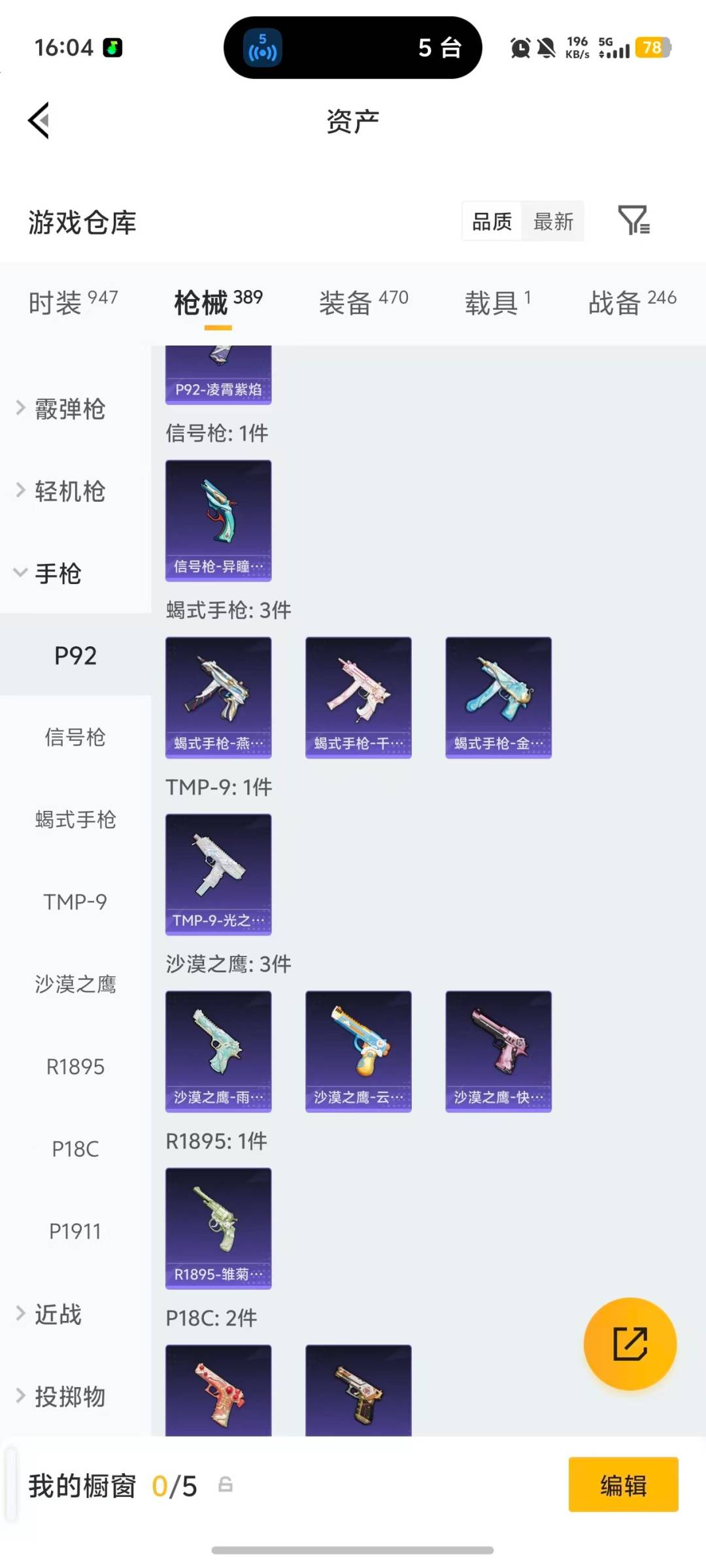Sort inventory by 品质
The height and width of the screenshot is (1568, 706).
(x=490, y=222)
